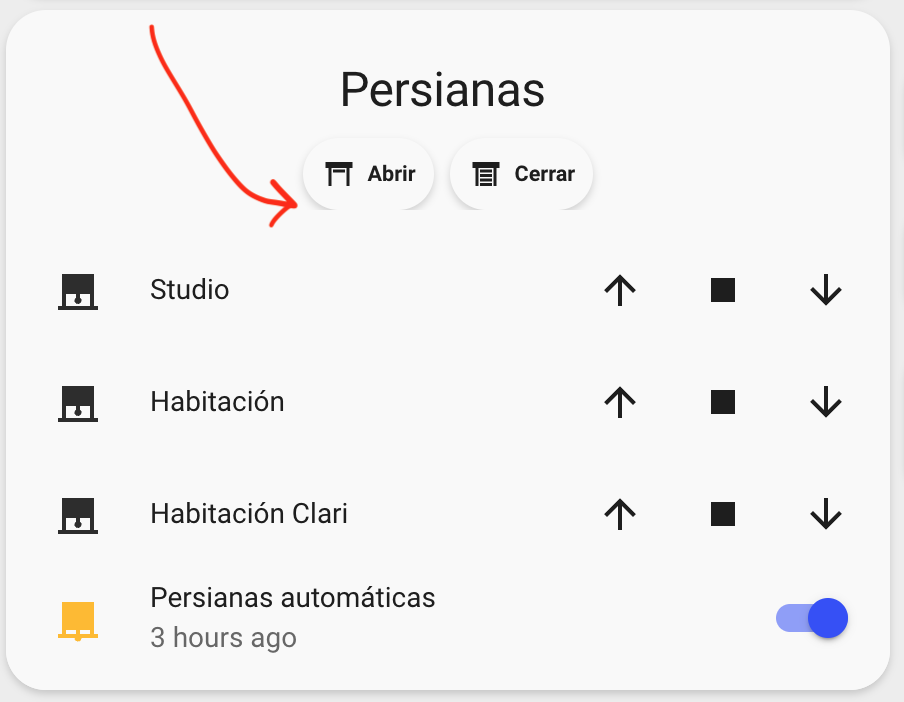Open the Studio blind details
The height and width of the screenshot is (702, 904).
pos(190,290)
